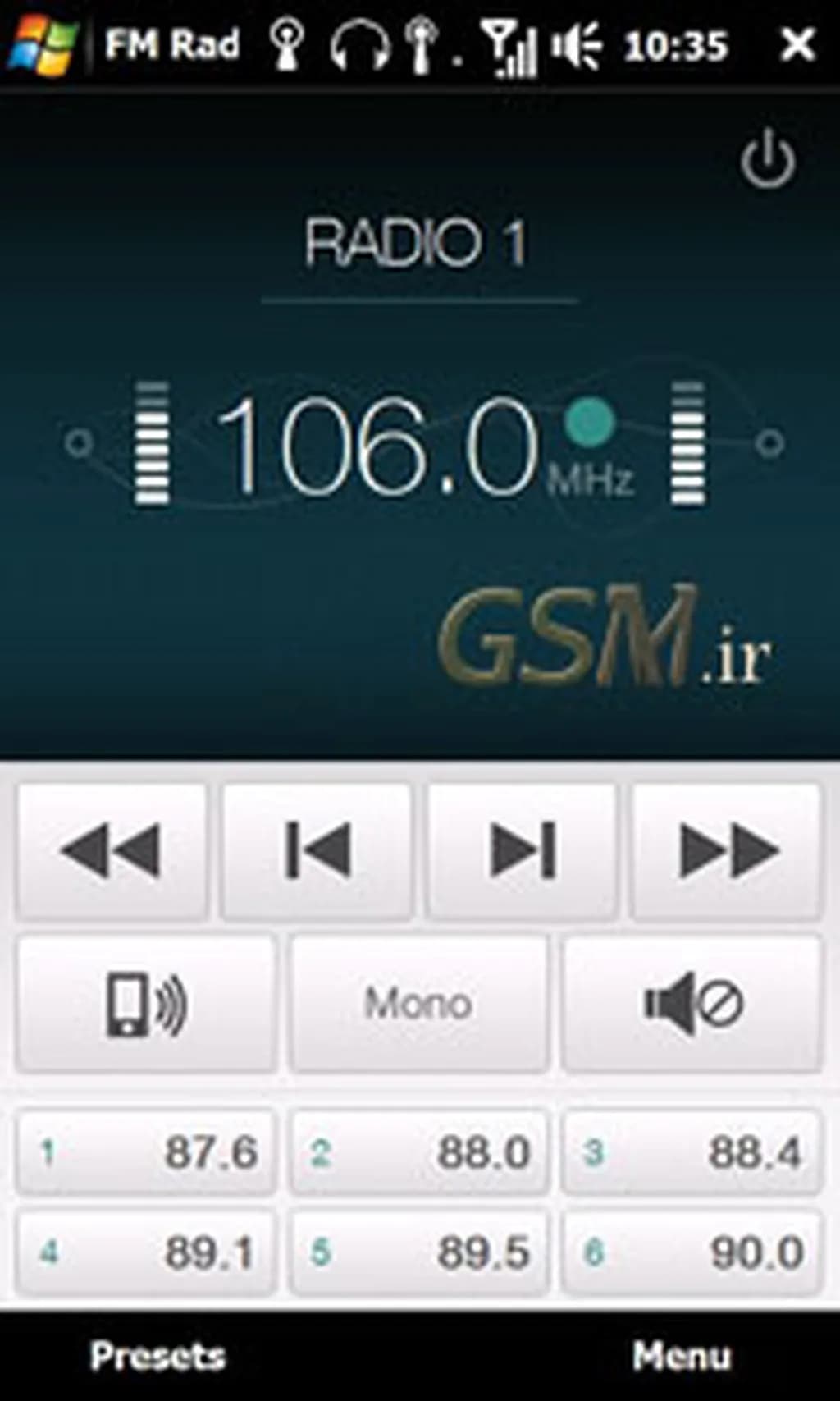
Task: Switch audio output to phone speaker
Action: pyautogui.click(x=146, y=1003)
